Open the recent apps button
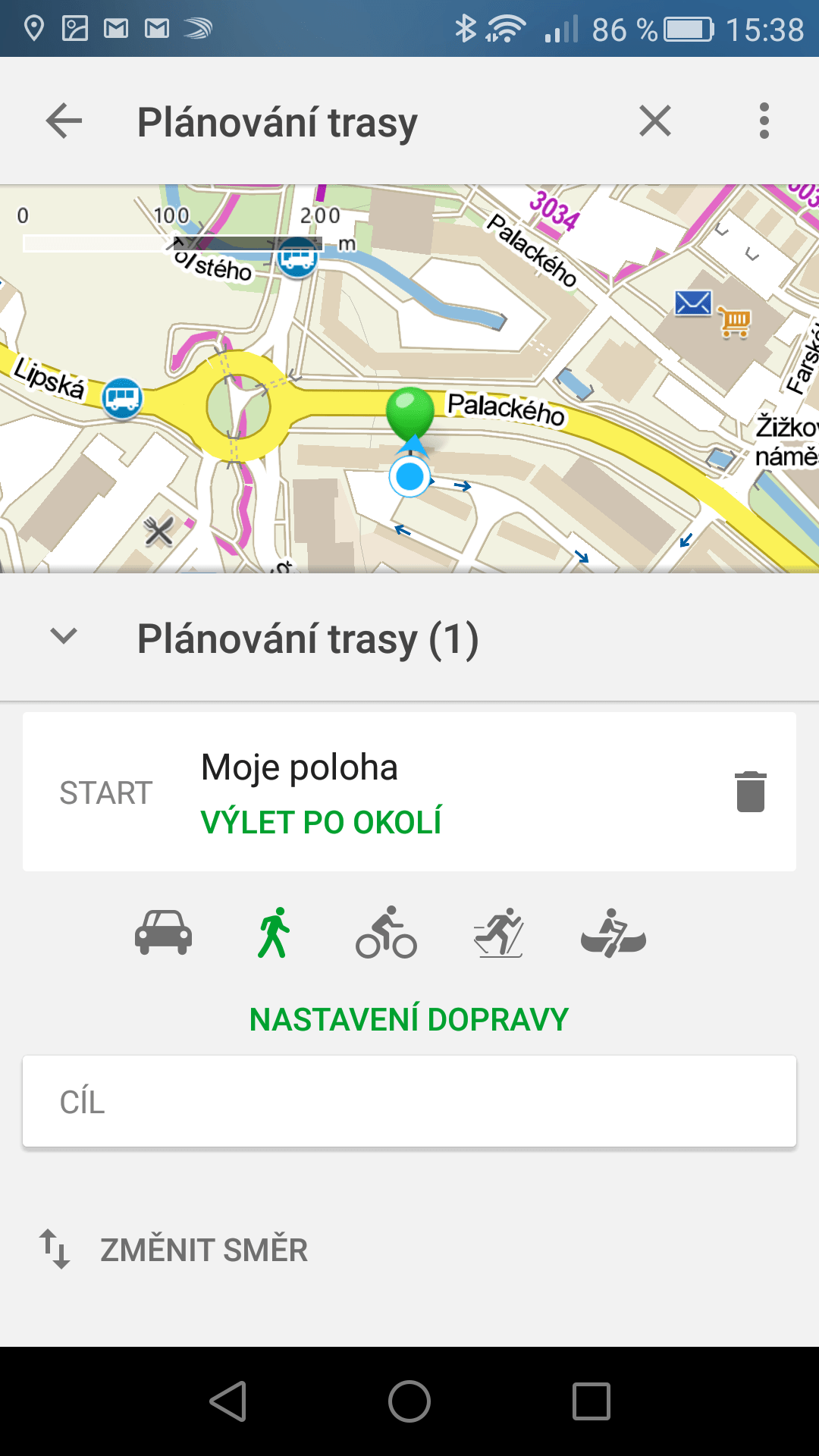Viewport: 819px width, 1456px height. click(x=591, y=1401)
